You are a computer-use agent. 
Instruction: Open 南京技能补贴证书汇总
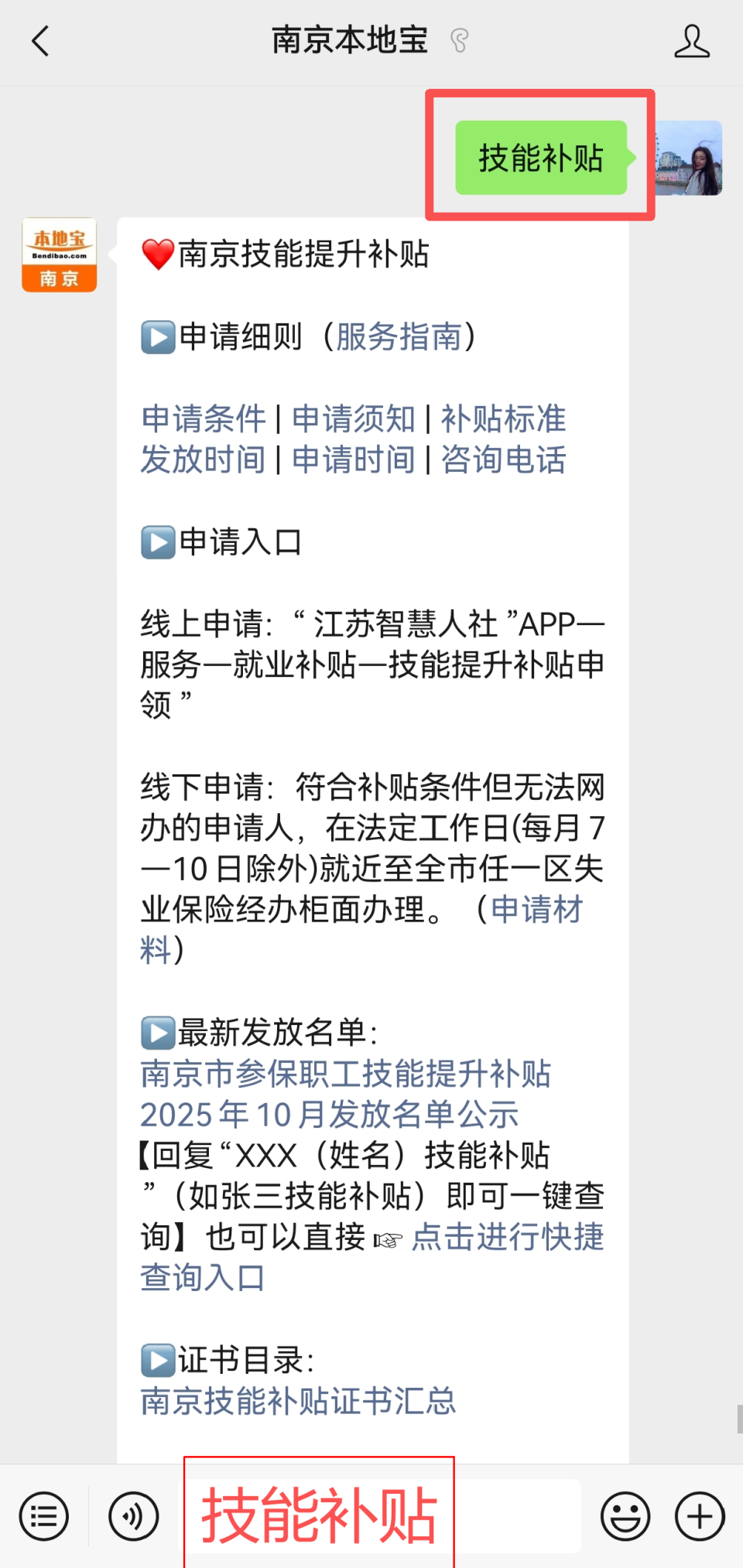[x=298, y=1402]
